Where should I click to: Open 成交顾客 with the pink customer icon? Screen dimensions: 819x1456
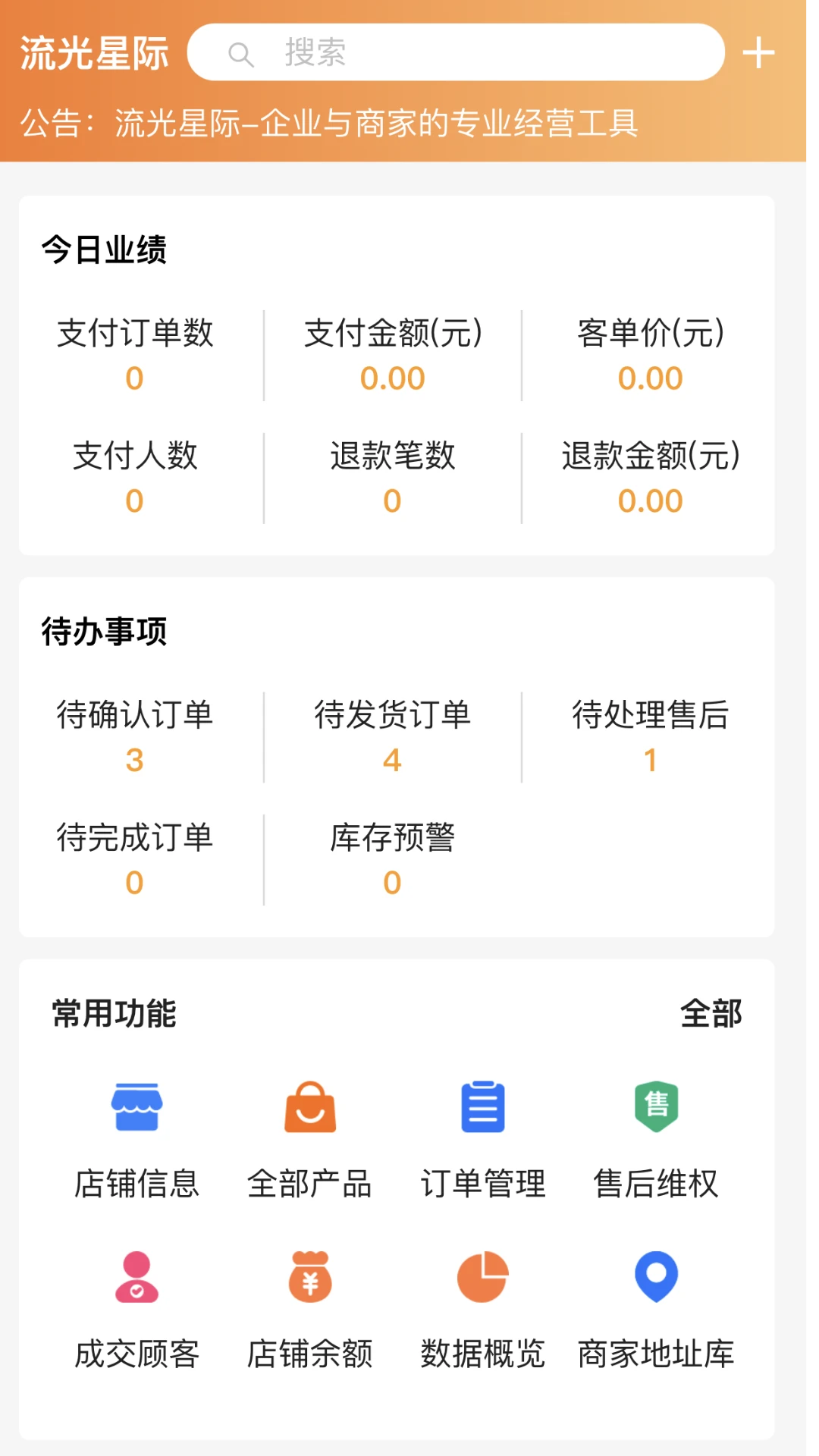tap(137, 1282)
